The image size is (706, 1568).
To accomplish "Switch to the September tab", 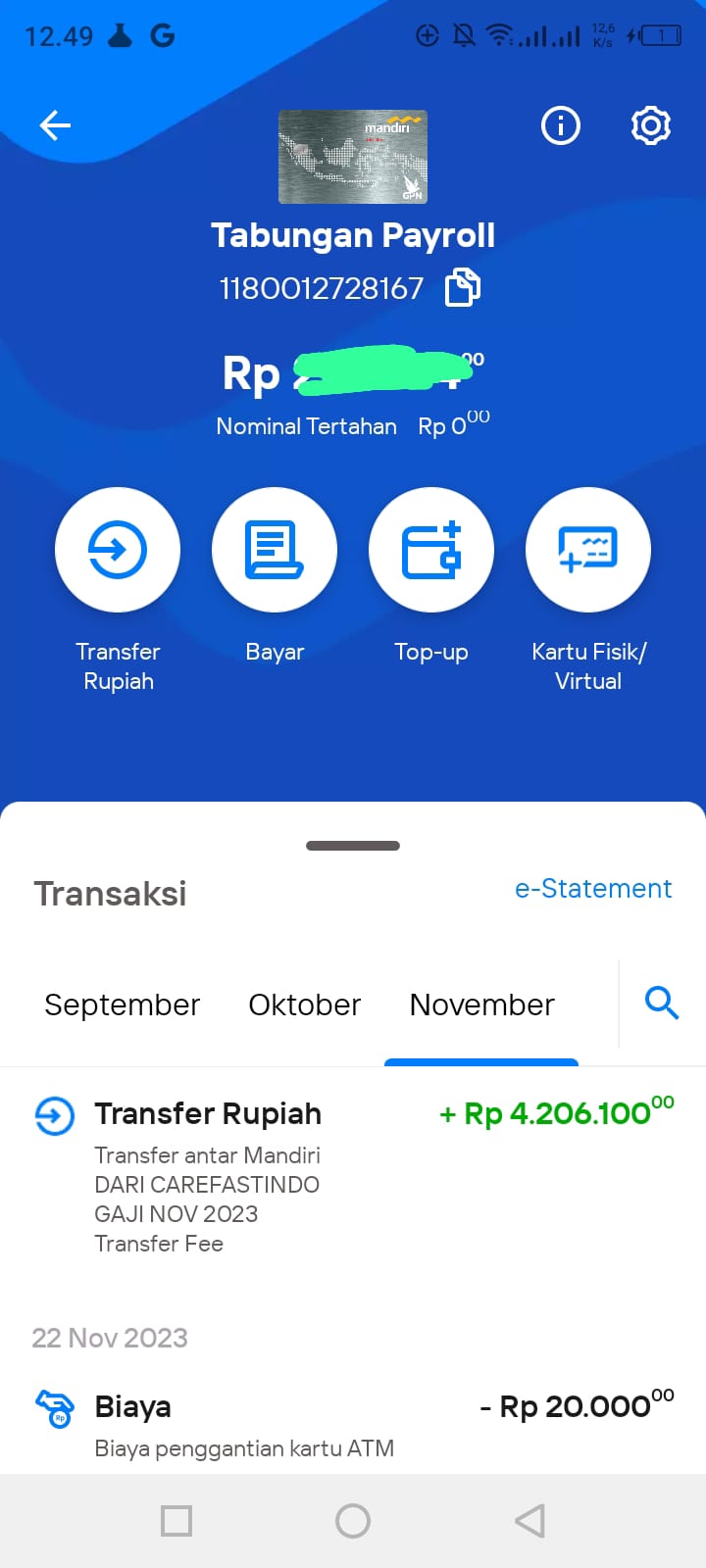I will tap(123, 1005).
